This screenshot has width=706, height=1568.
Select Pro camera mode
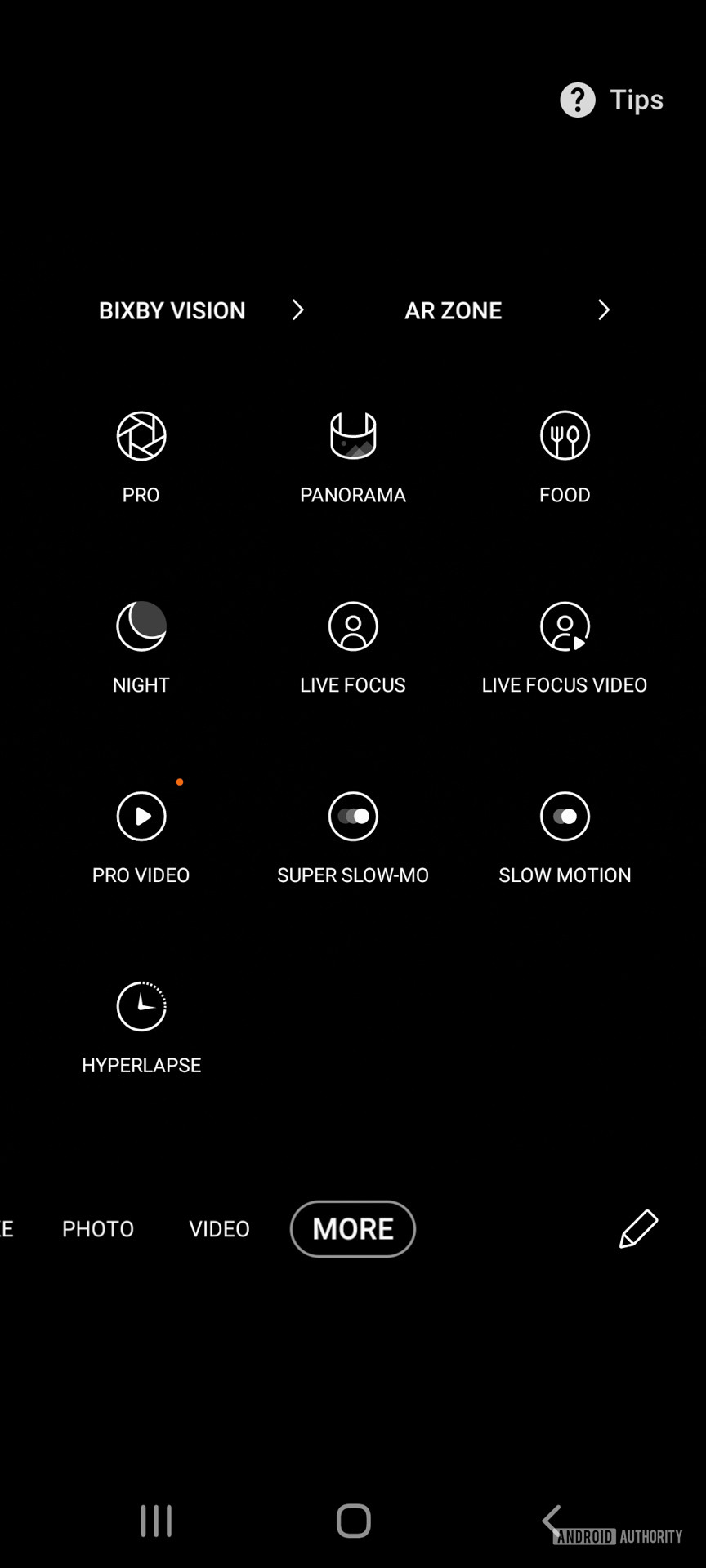(141, 456)
